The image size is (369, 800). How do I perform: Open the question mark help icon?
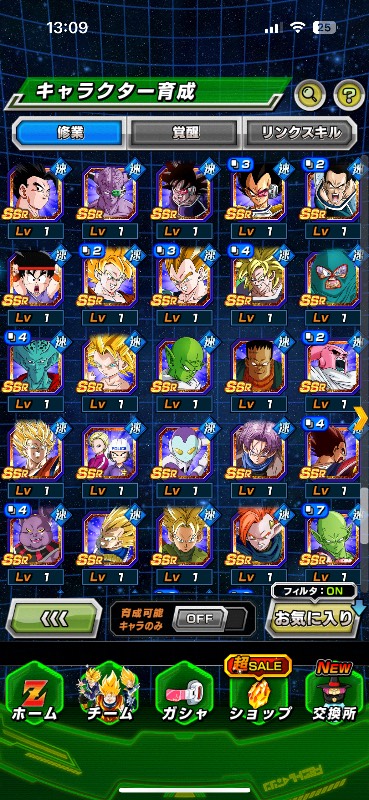[349, 94]
